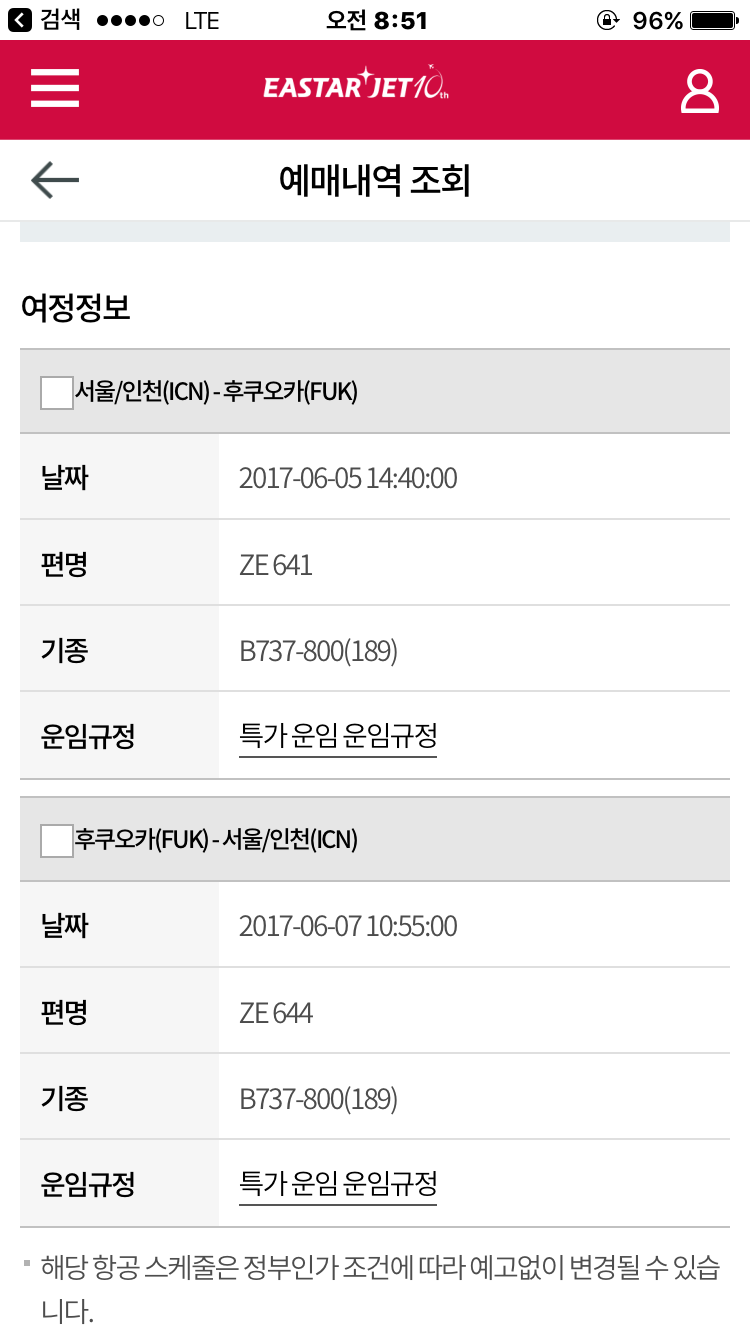The image size is (750, 1334).
Task: Open 특가 운임 운임규정 for flight ZE 641
Action: (338, 738)
